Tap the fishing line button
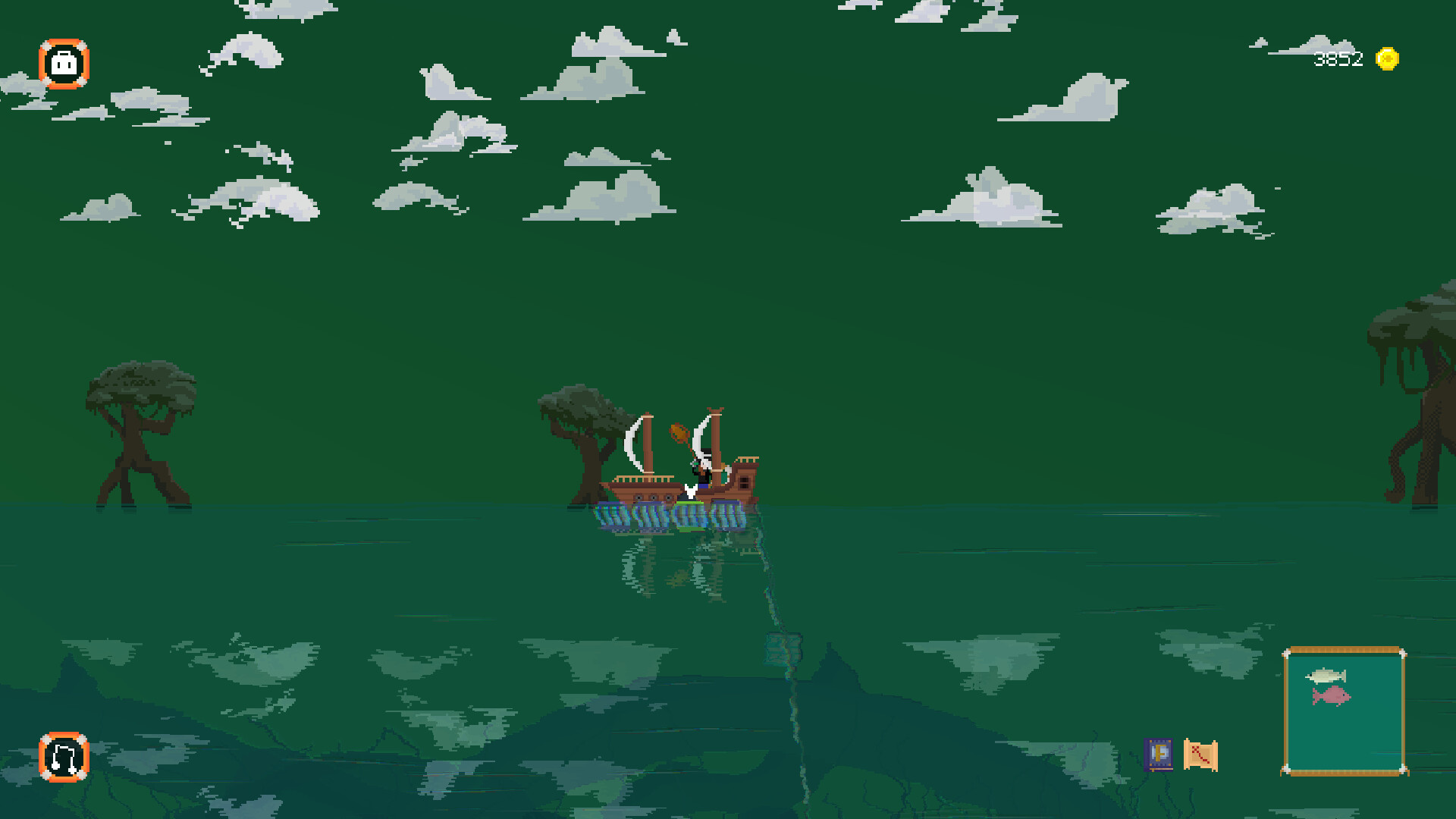 [x=64, y=757]
